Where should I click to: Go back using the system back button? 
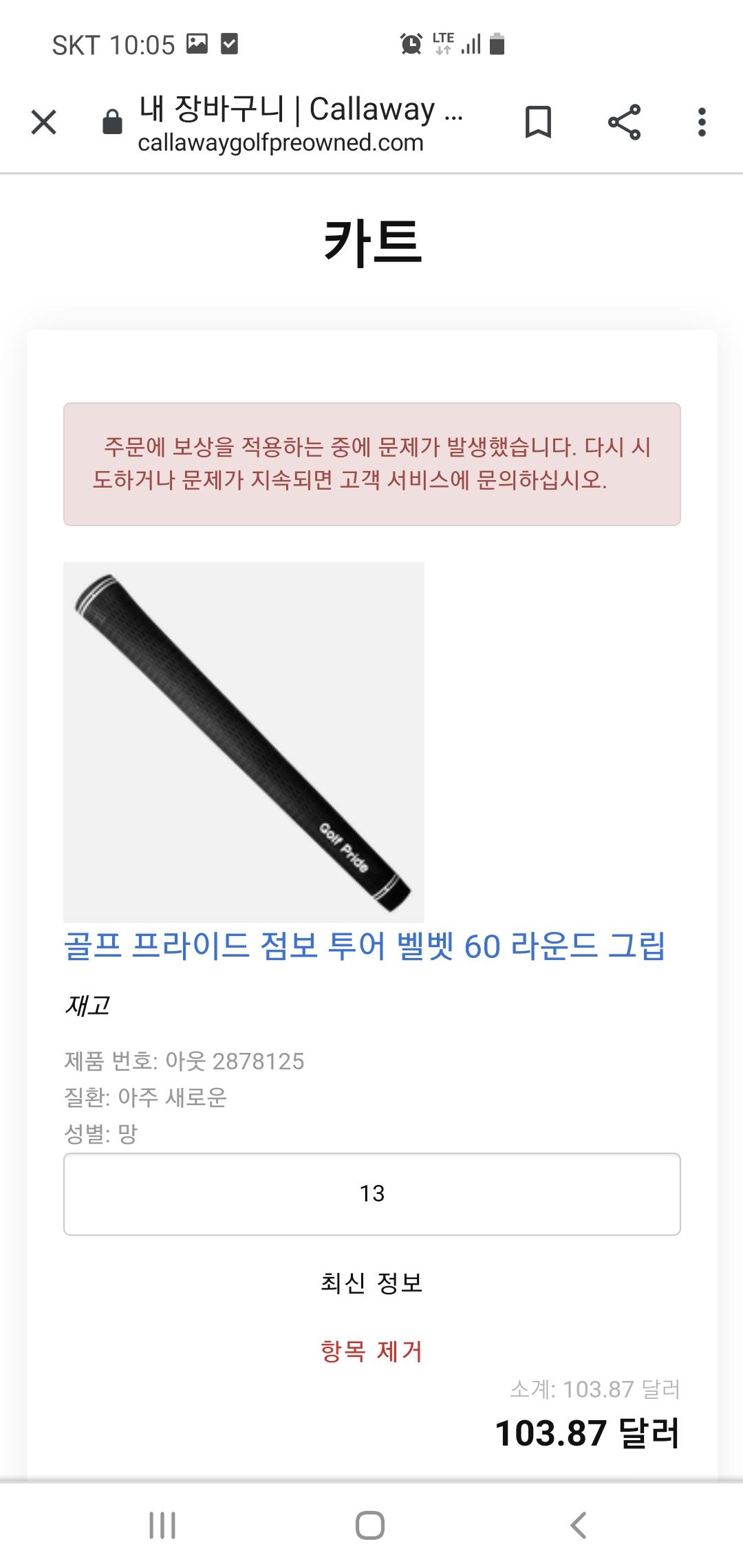coord(579,1525)
